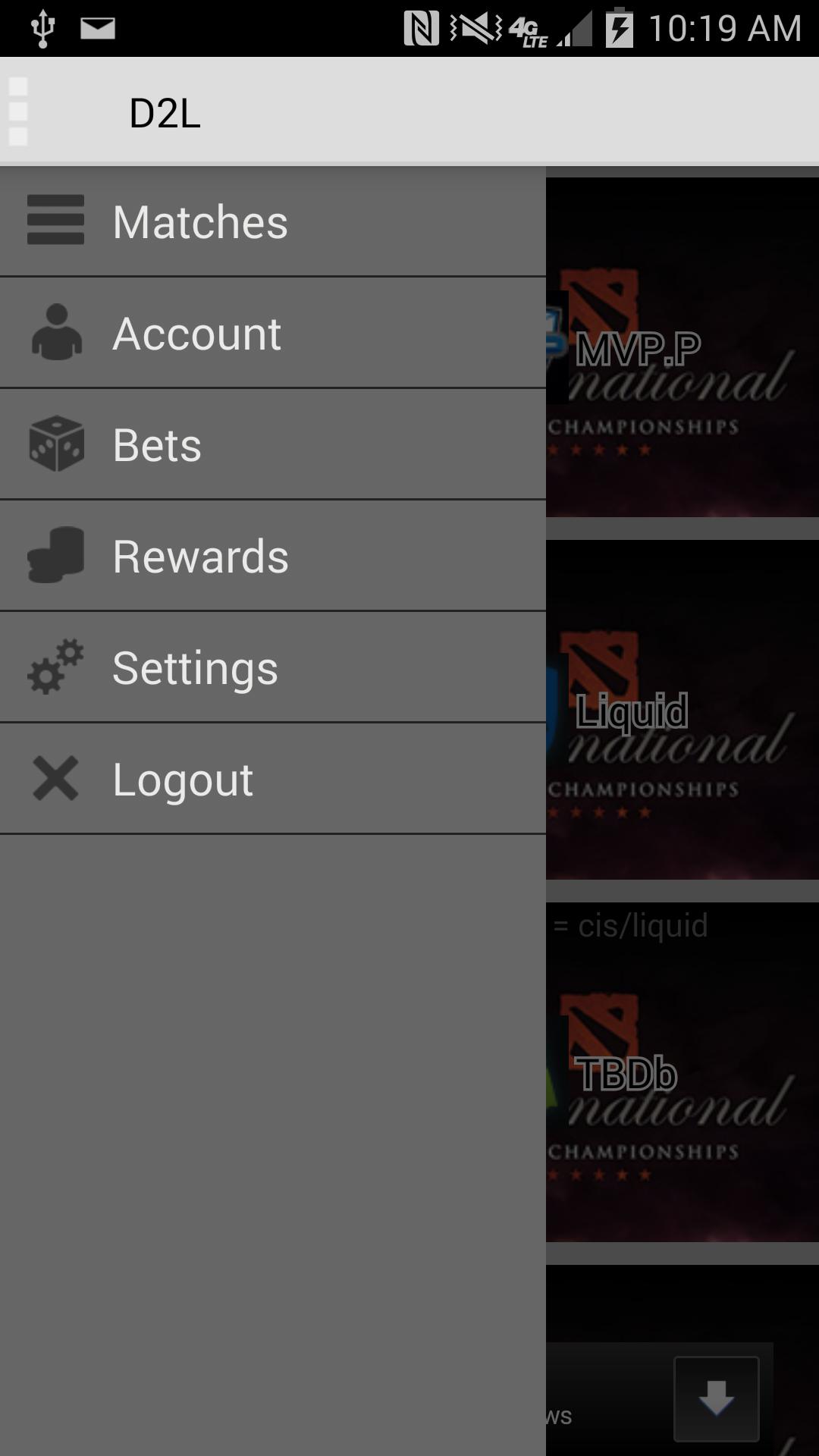This screenshot has height=1456, width=819.
Task: Tap the download arrow button
Action: (716, 1398)
